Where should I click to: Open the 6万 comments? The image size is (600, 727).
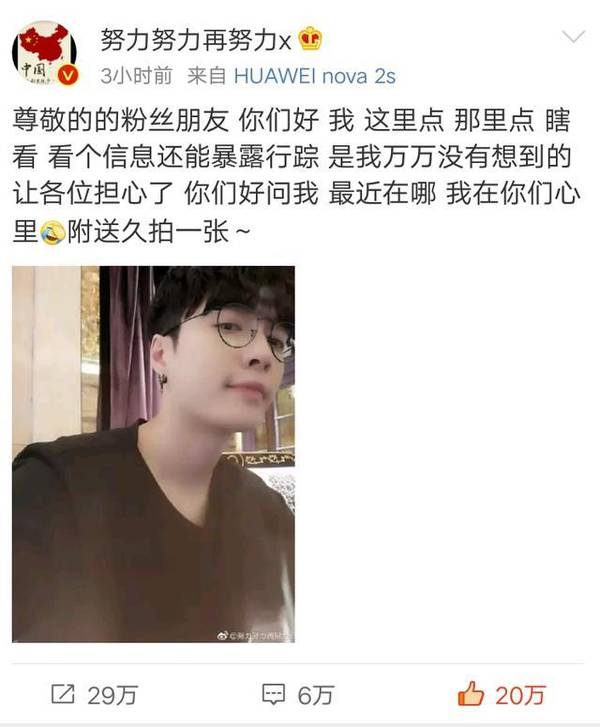point(297,695)
